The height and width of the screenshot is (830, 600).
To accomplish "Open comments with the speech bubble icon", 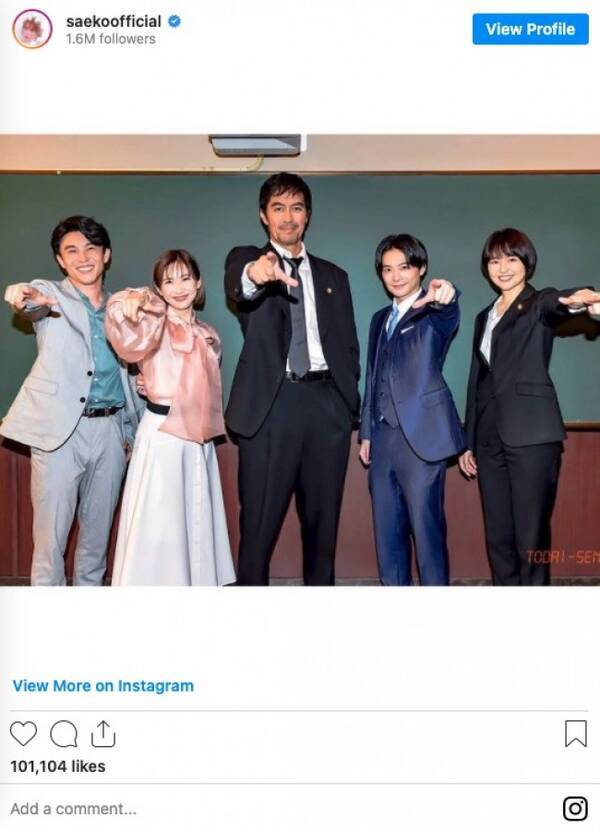I will [63, 734].
